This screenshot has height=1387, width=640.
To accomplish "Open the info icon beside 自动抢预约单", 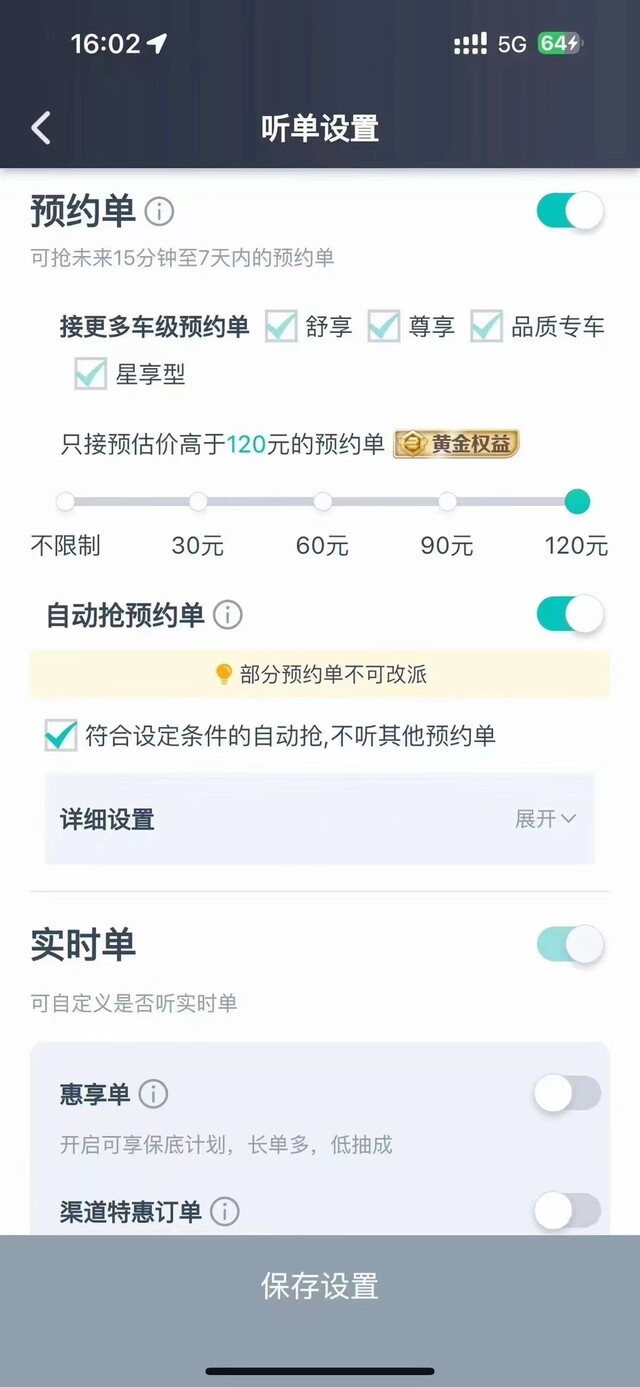I will click(x=228, y=614).
